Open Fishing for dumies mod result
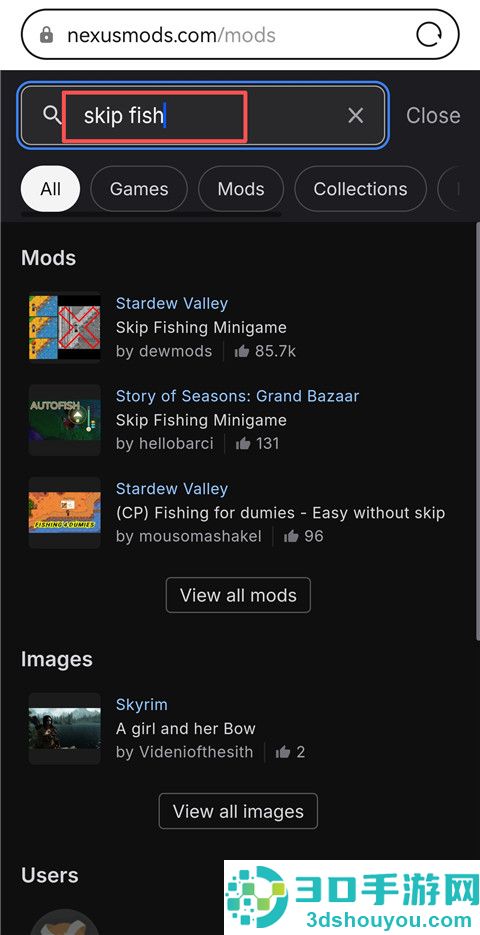 pos(280,513)
